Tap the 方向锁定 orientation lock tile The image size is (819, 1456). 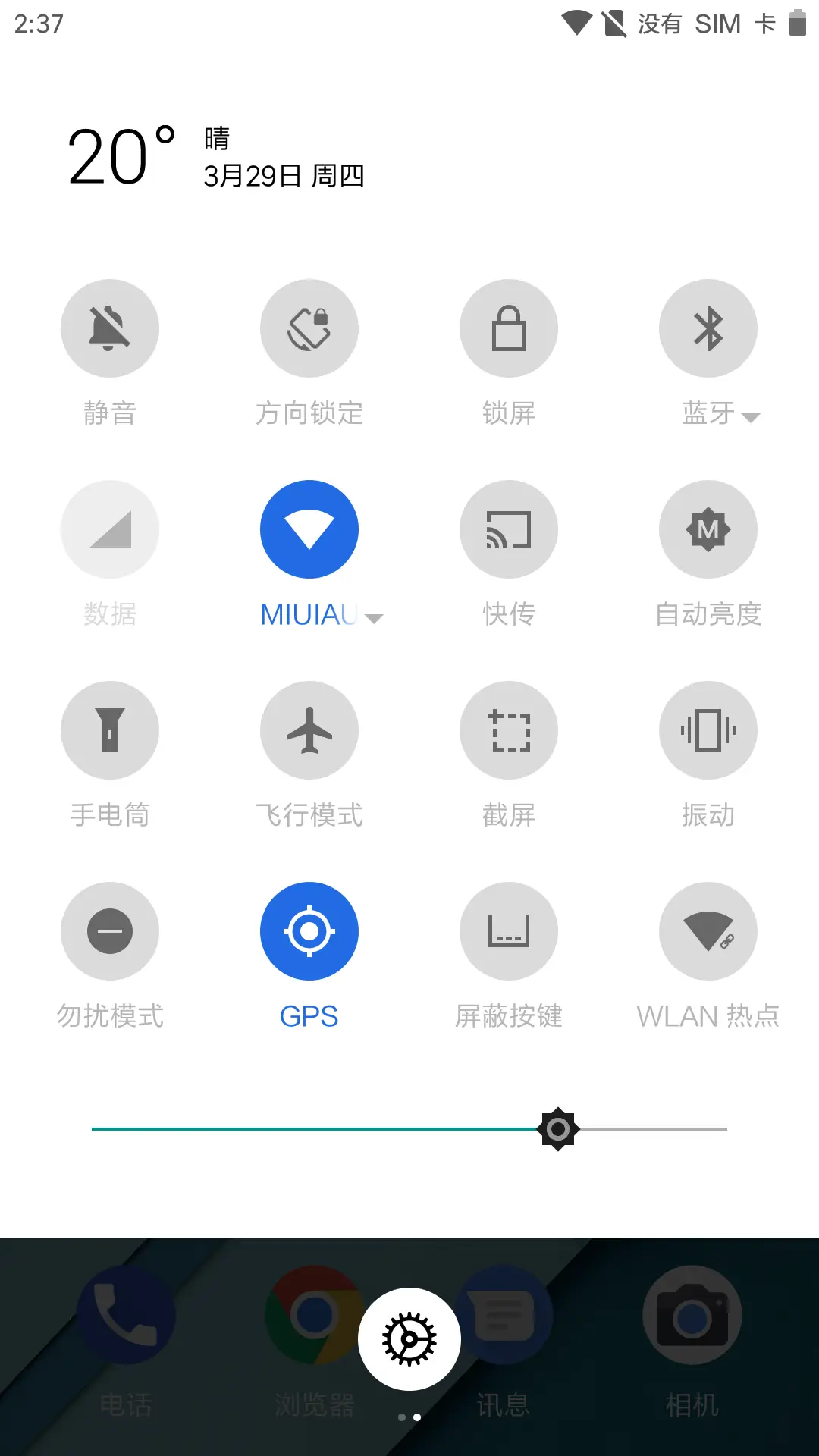(309, 328)
